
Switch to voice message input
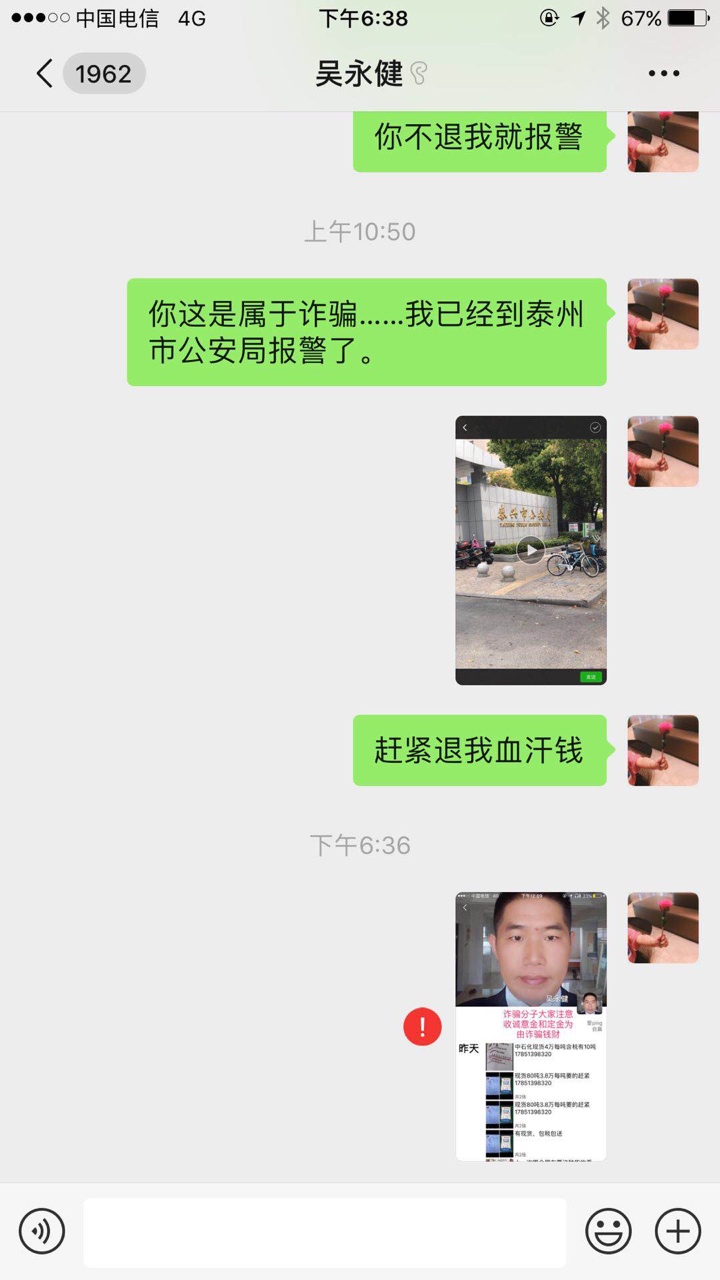[x=41, y=1231]
